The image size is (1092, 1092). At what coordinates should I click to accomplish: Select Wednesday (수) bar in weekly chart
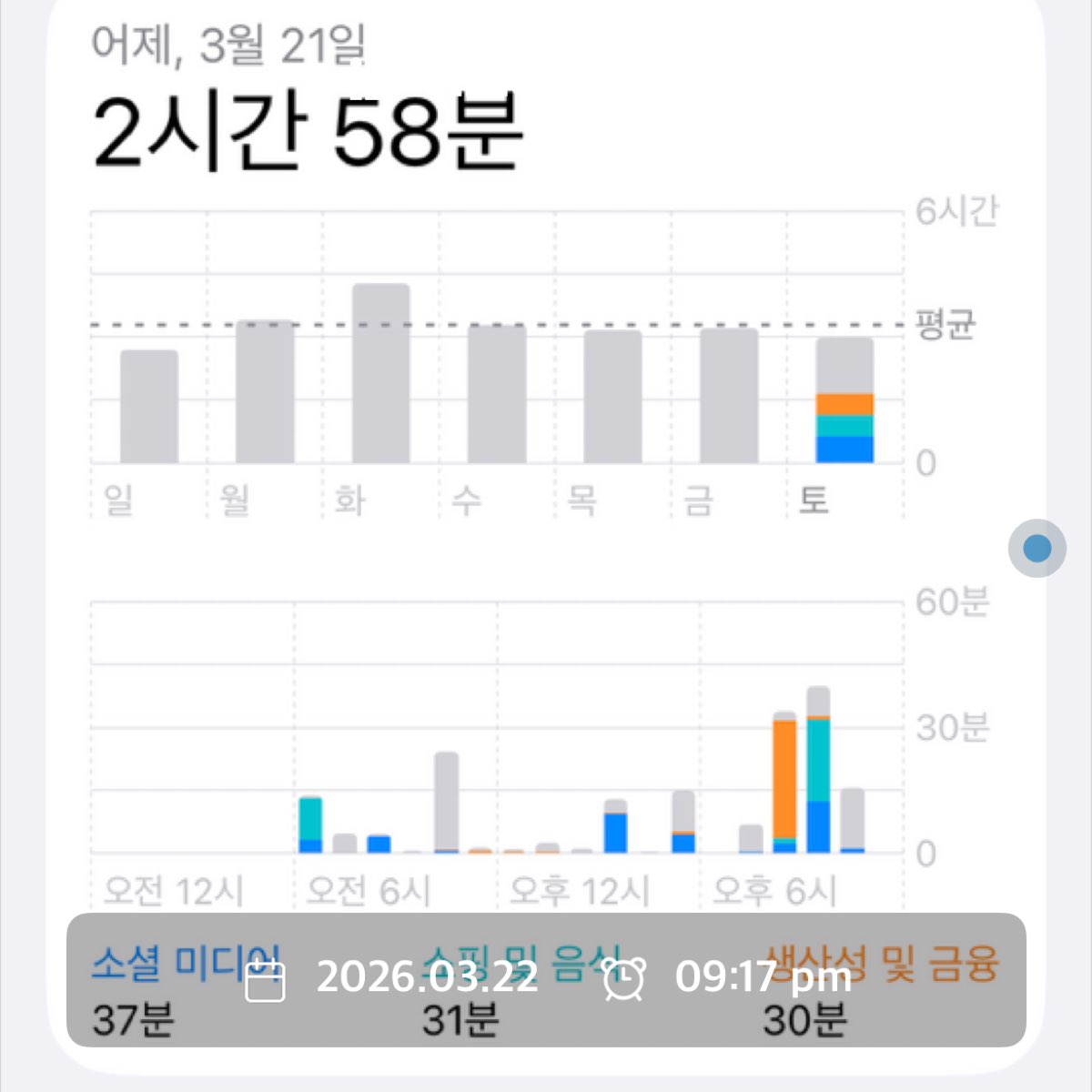click(x=497, y=394)
